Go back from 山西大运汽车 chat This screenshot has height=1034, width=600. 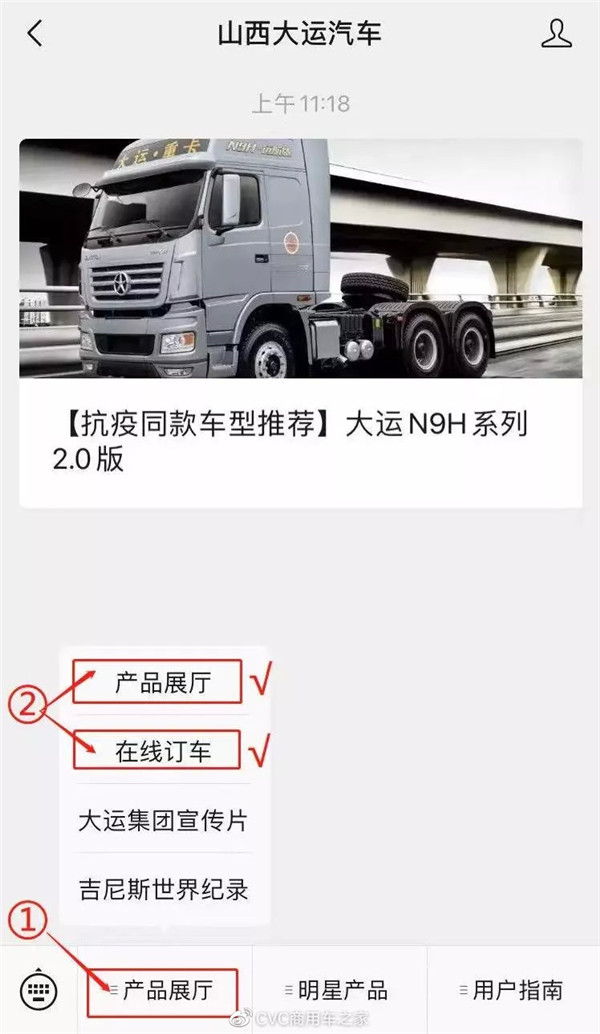click(x=35, y=34)
